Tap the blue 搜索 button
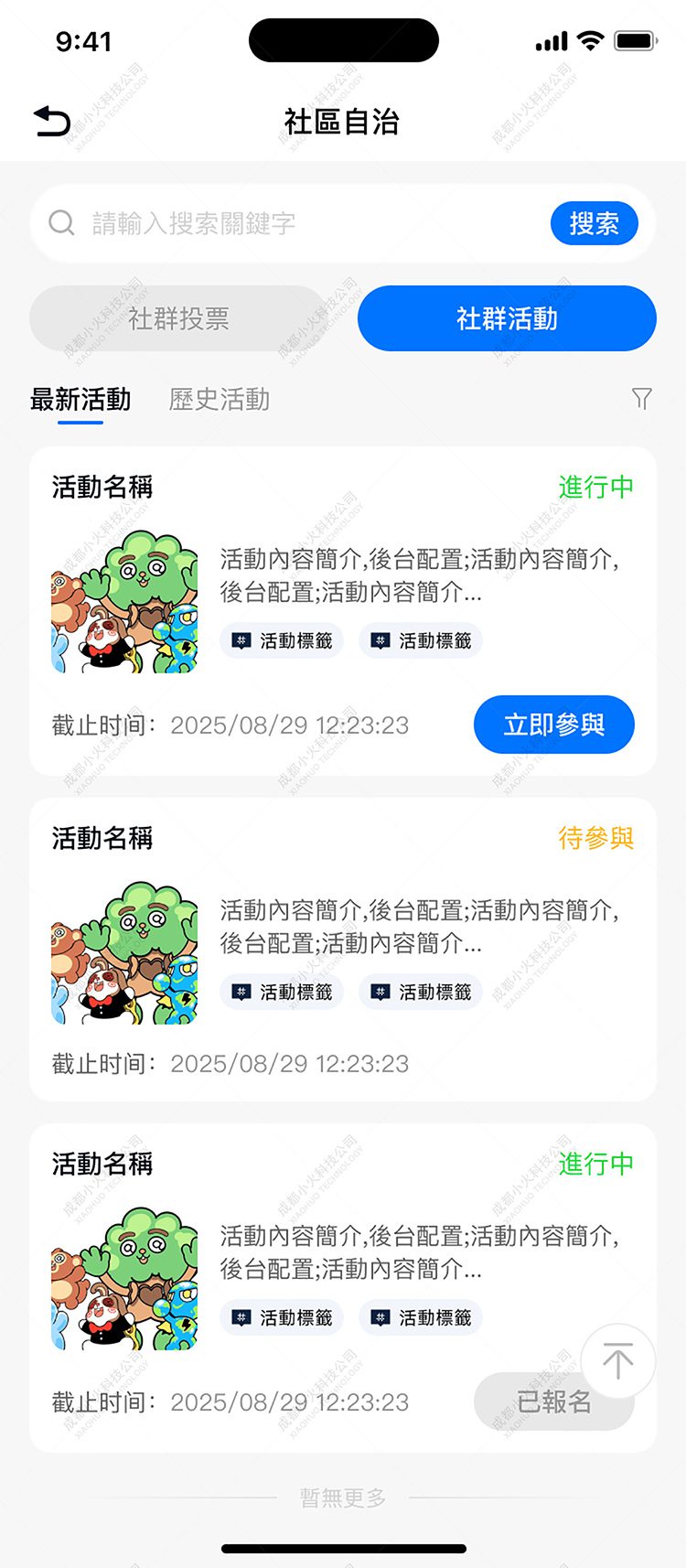 click(x=594, y=223)
